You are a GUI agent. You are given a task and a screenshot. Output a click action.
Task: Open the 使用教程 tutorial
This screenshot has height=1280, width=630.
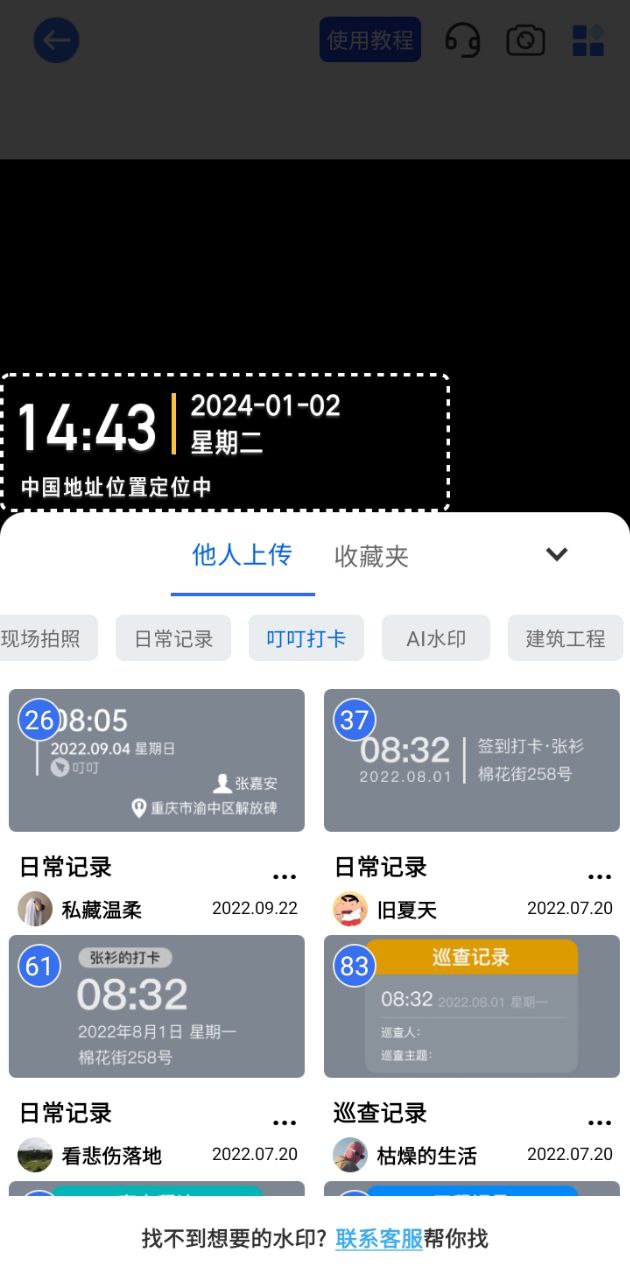(370, 40)
